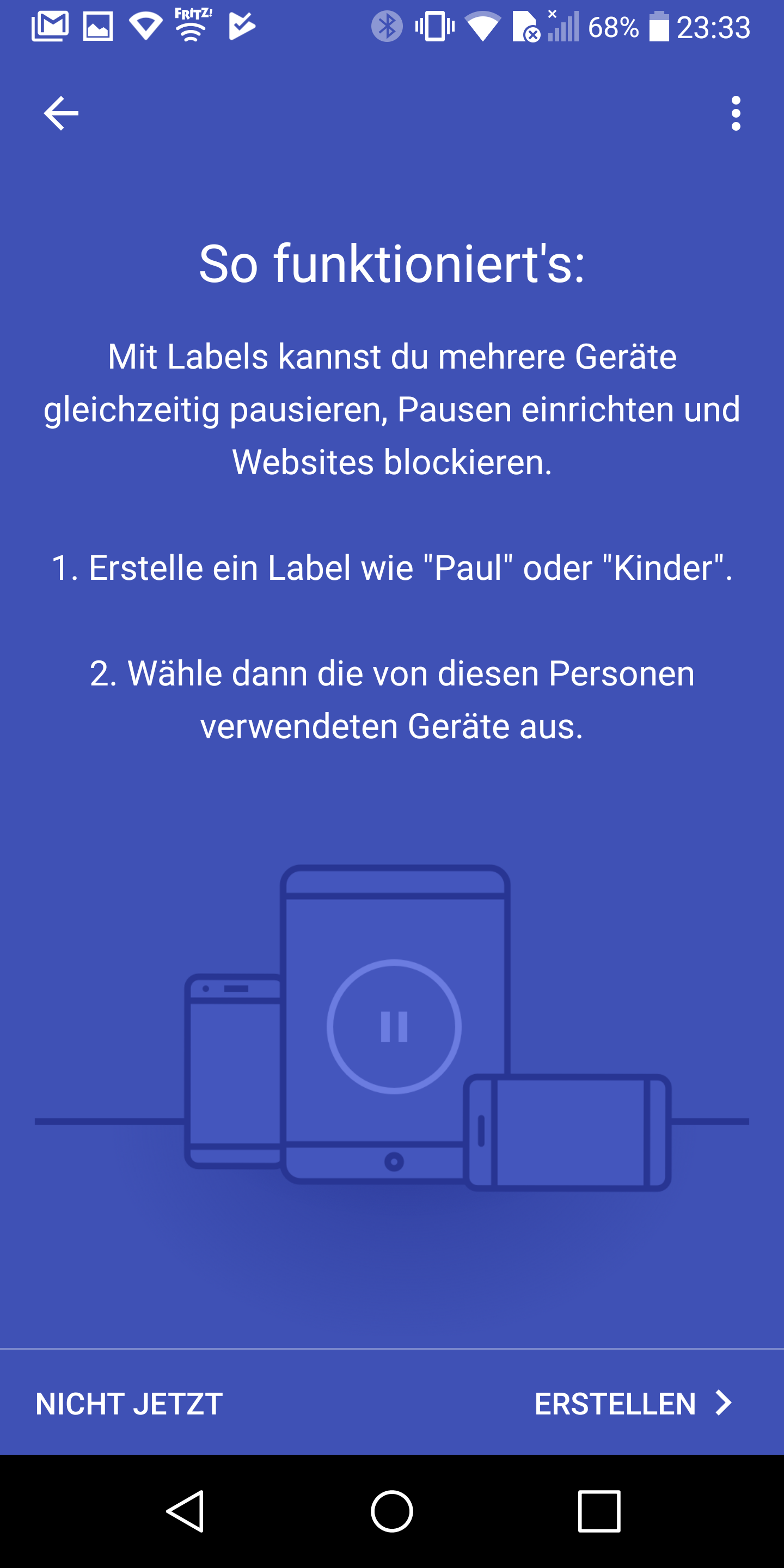Tap the system home button

[392, 1511]
